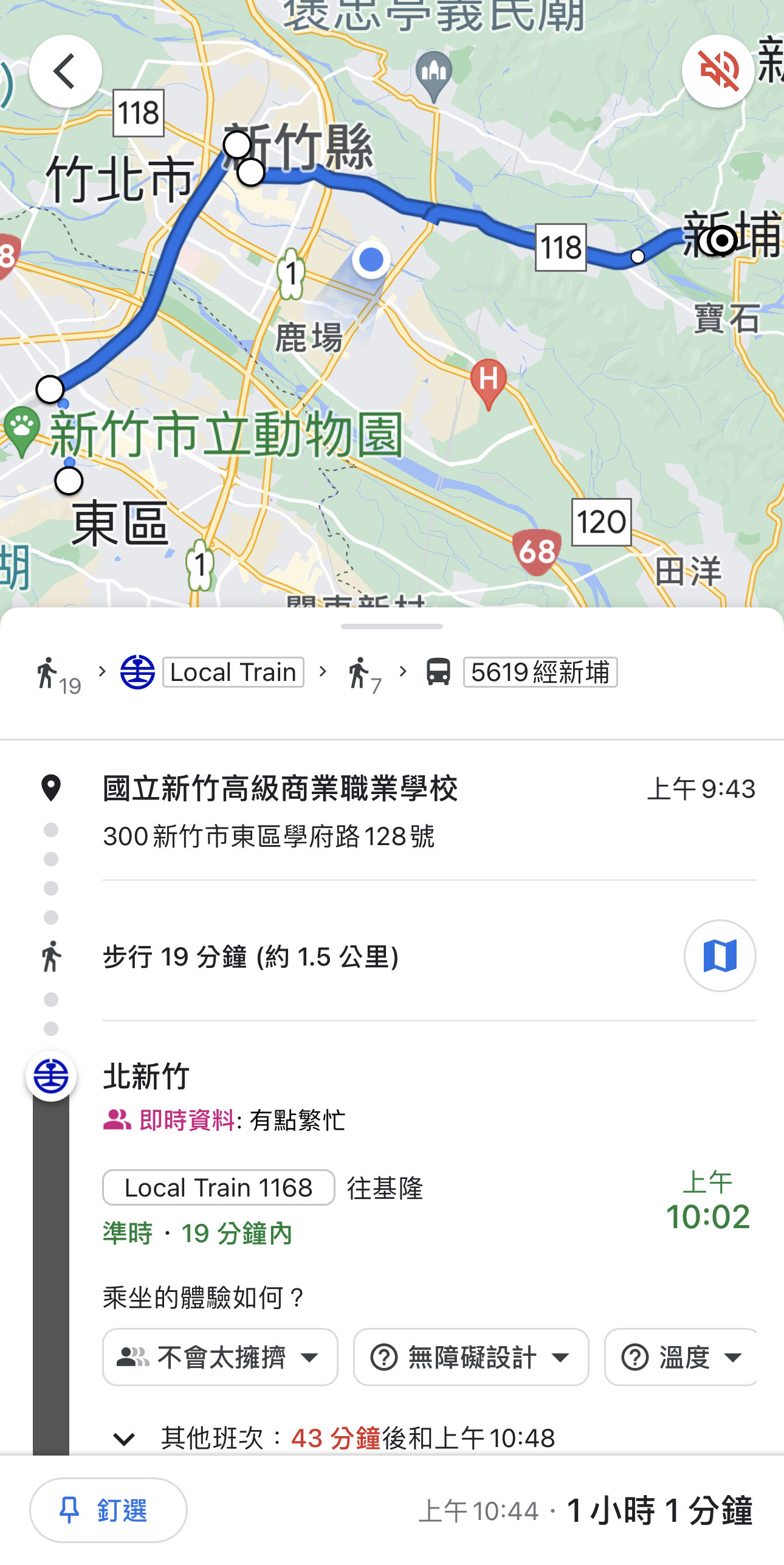
Task: Select the Local Train 1168 departure
Action: [219, 1187]
